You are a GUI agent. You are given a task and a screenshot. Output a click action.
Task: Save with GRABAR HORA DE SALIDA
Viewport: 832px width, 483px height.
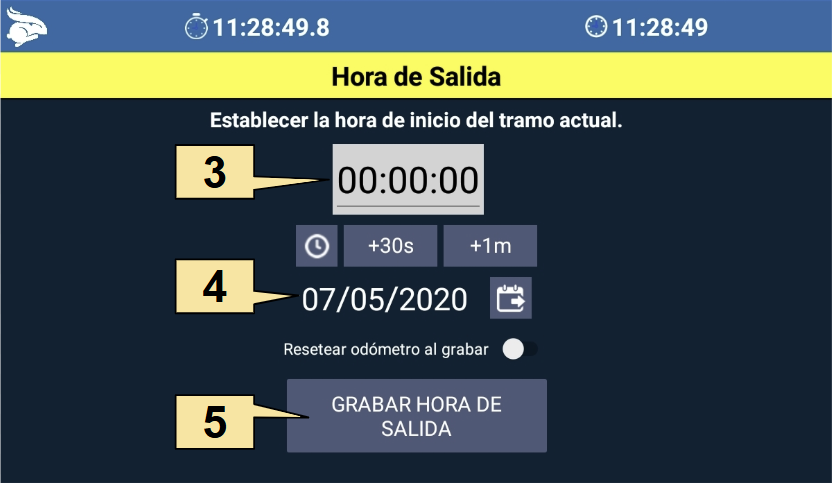pyautogui.click(x=417, y=416)
